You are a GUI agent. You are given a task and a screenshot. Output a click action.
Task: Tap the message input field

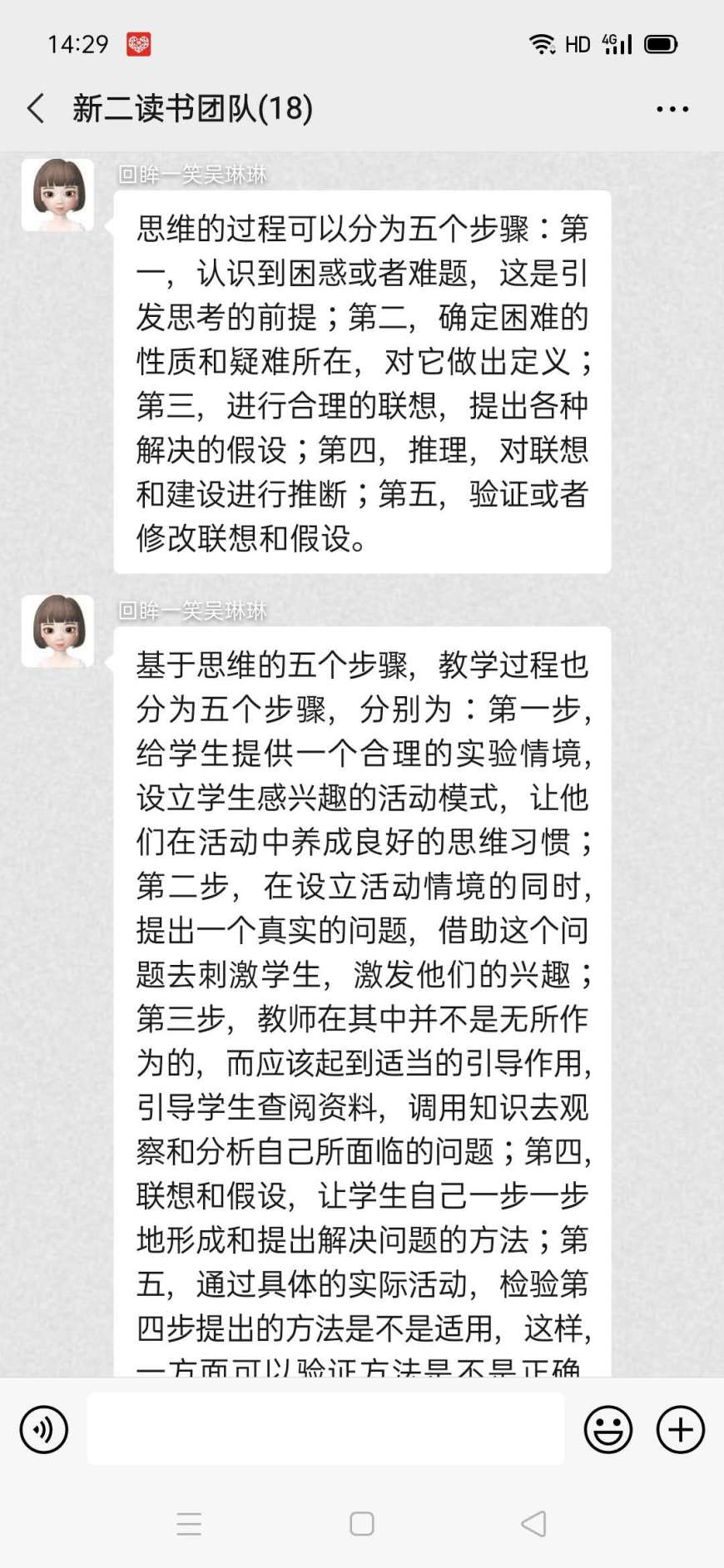[x=325, y=1429]
